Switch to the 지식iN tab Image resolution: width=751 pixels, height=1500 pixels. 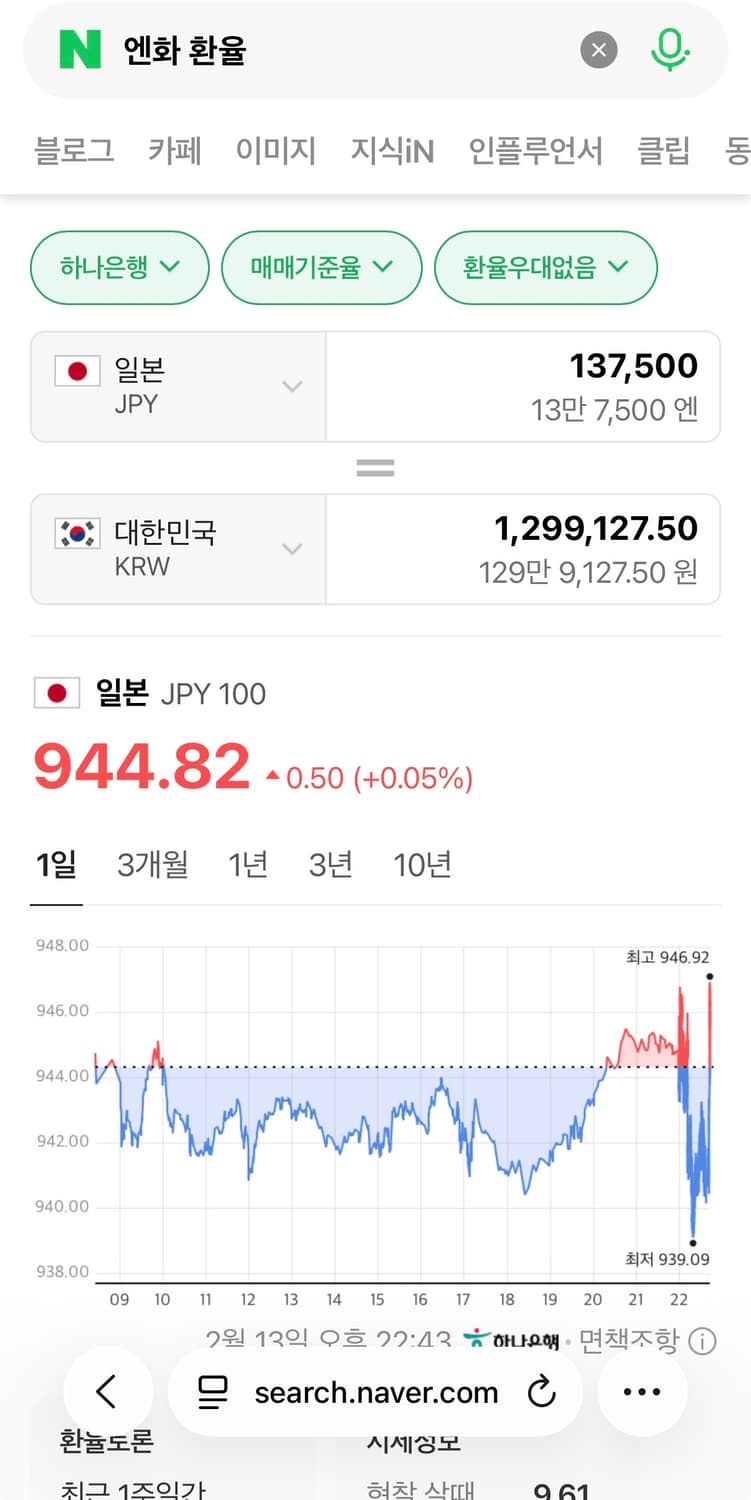tap(391, 149)
